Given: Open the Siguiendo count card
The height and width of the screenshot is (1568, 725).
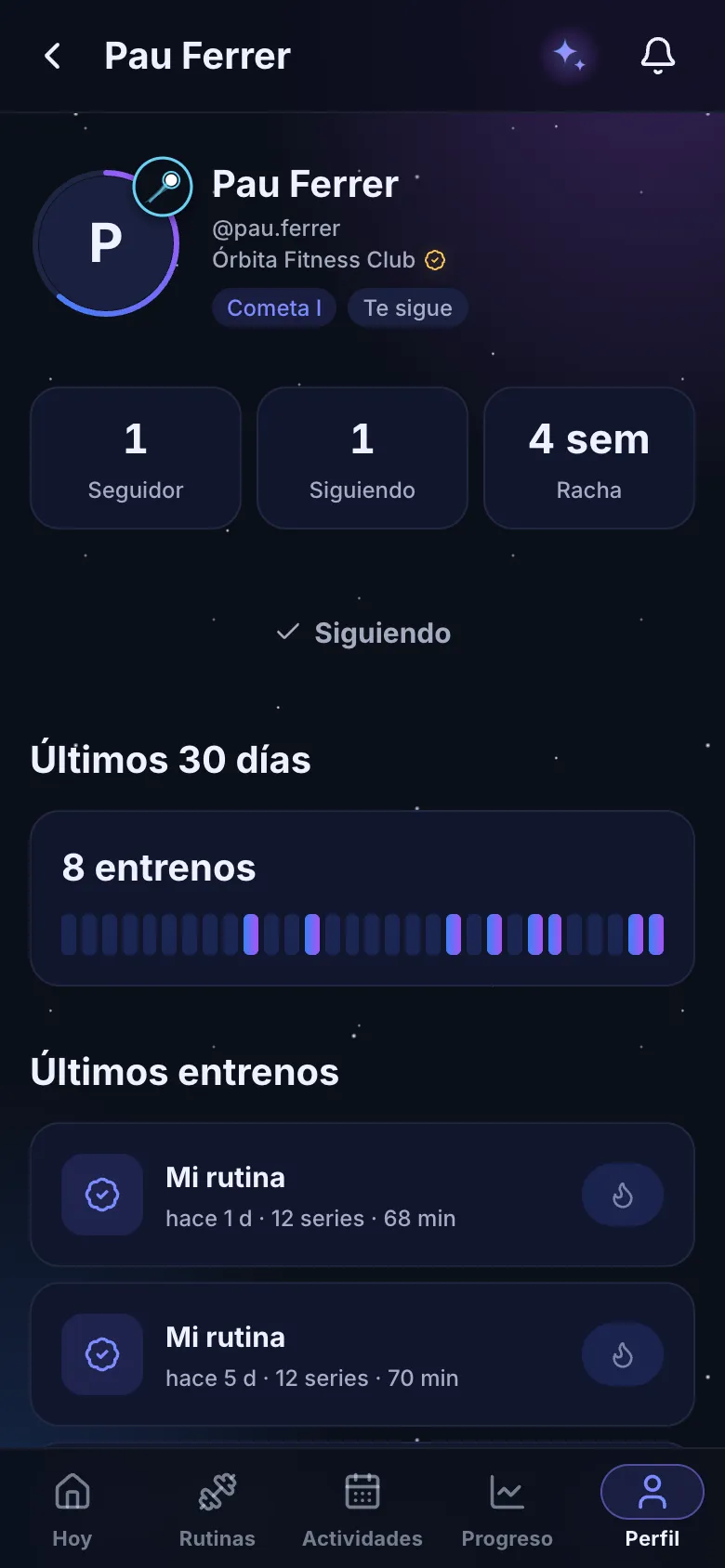Looking at the screenshot, I should 362,458.
